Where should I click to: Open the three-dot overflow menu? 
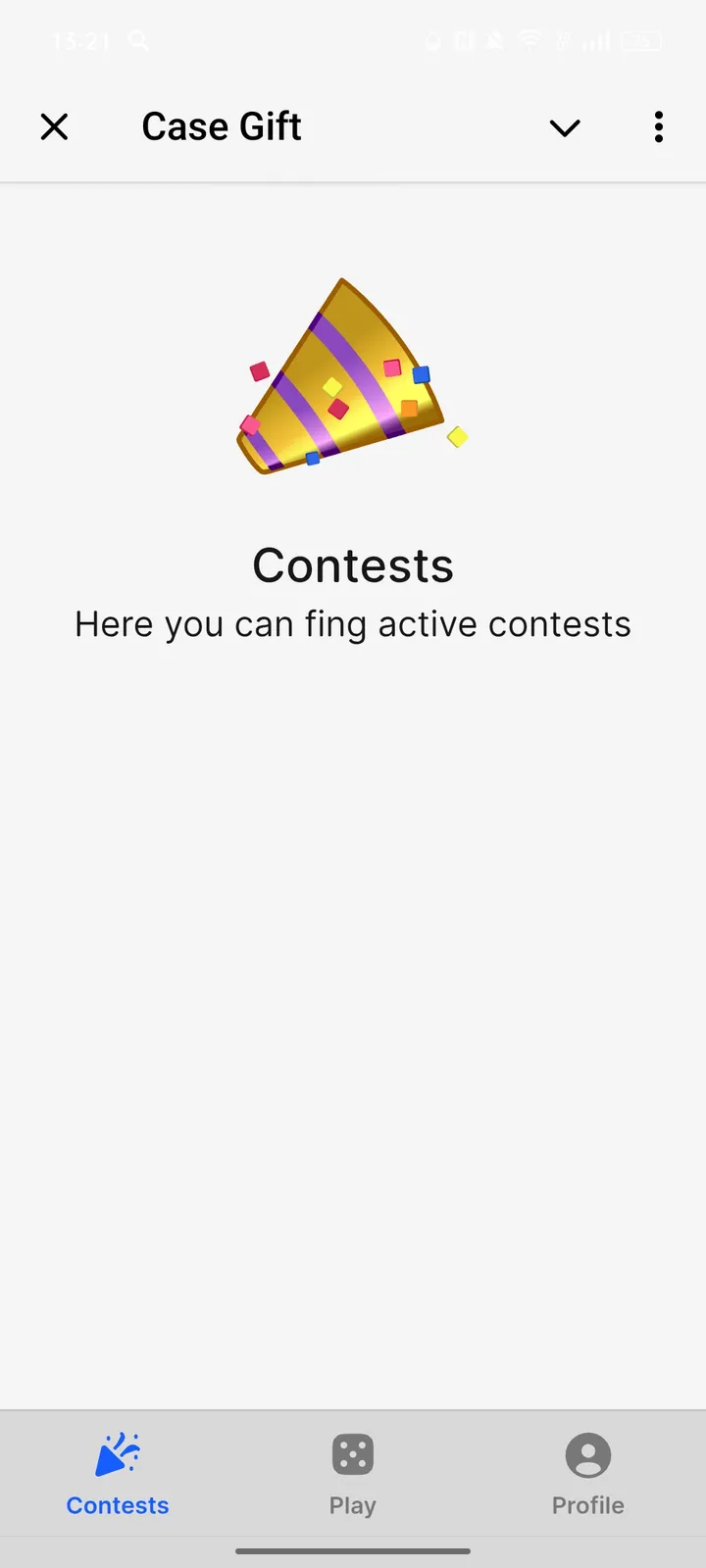pyautogui.click(x=658, y=127)
